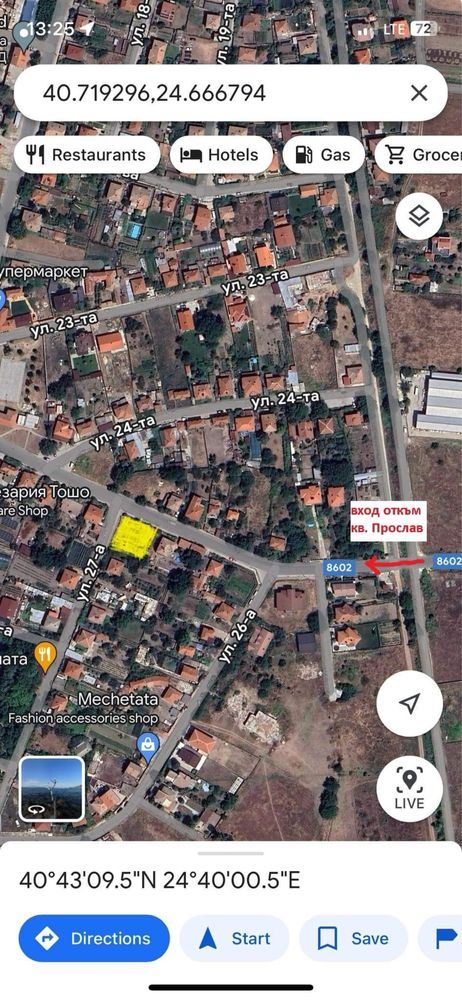462x1000 pixels.
Task: Launch Live View
Action: [409, 789]
